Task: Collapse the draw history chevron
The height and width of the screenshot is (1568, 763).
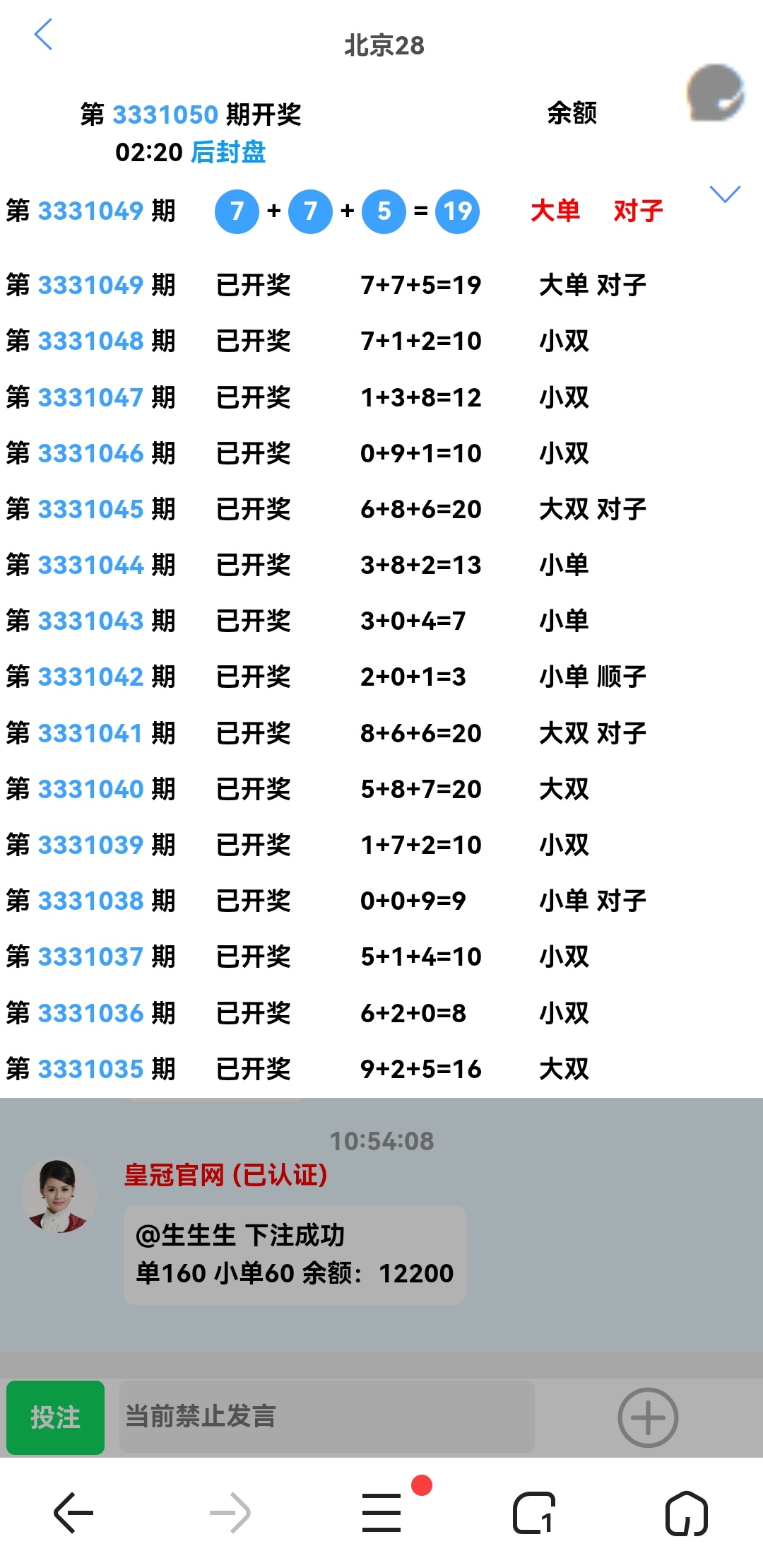Action: [x=724, y=194]
